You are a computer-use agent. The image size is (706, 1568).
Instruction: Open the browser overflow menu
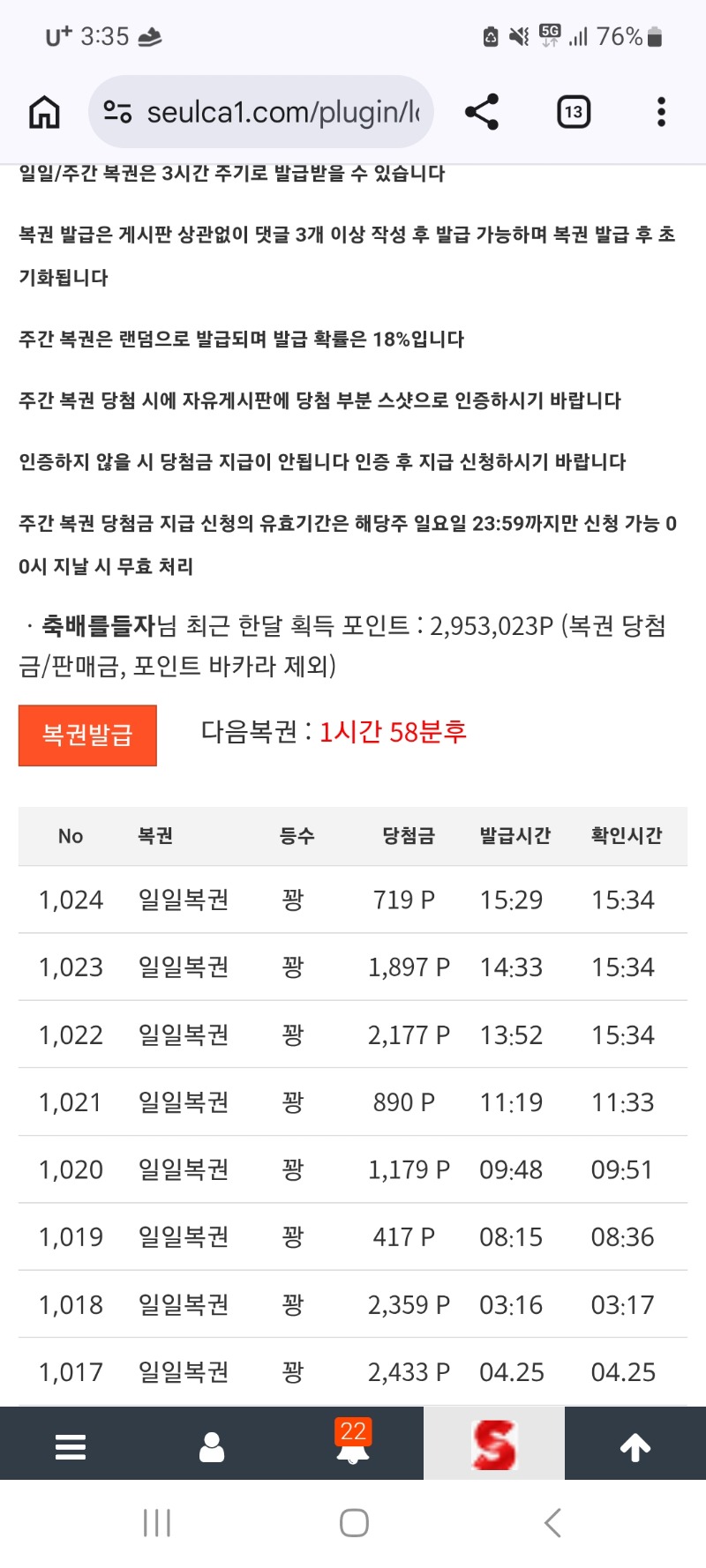point(661,112)
